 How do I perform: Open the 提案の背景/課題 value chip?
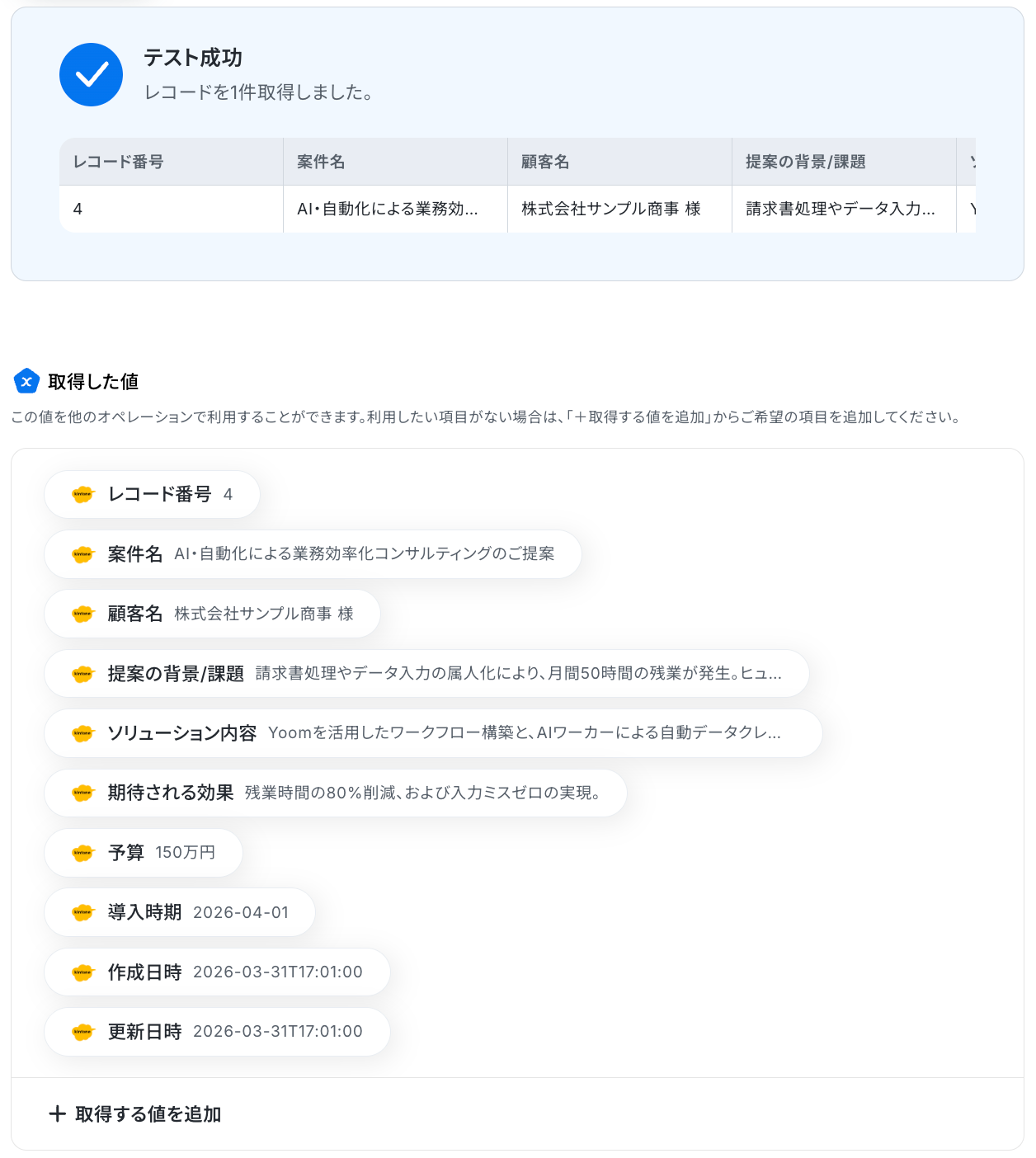tap(426, 674)
